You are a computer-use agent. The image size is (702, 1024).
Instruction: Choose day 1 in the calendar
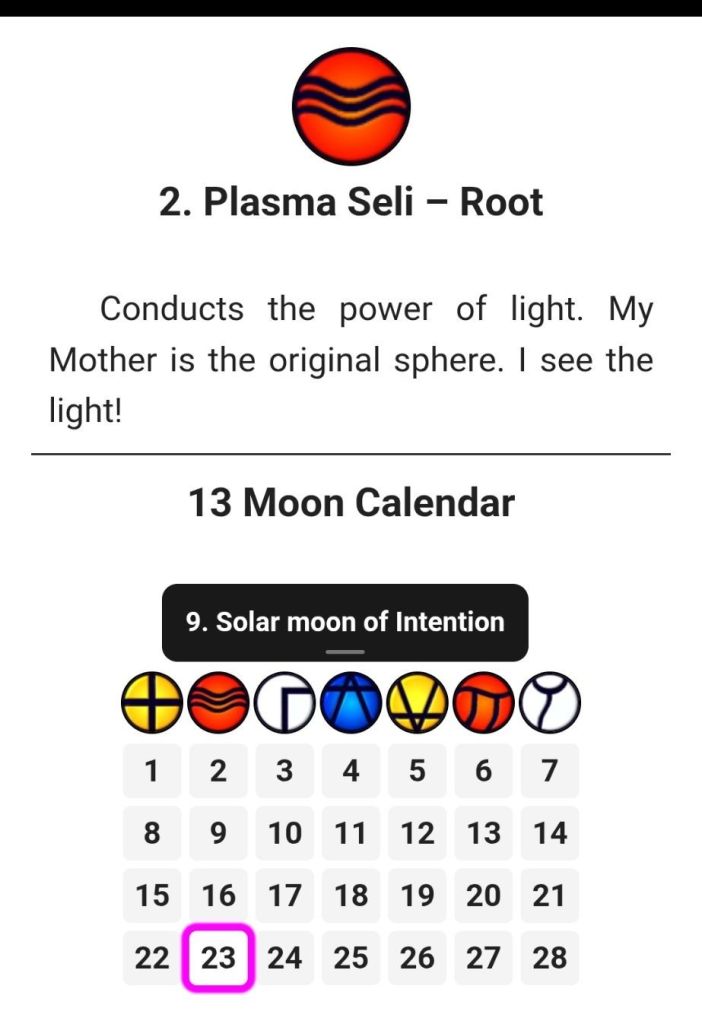[152, 771]
